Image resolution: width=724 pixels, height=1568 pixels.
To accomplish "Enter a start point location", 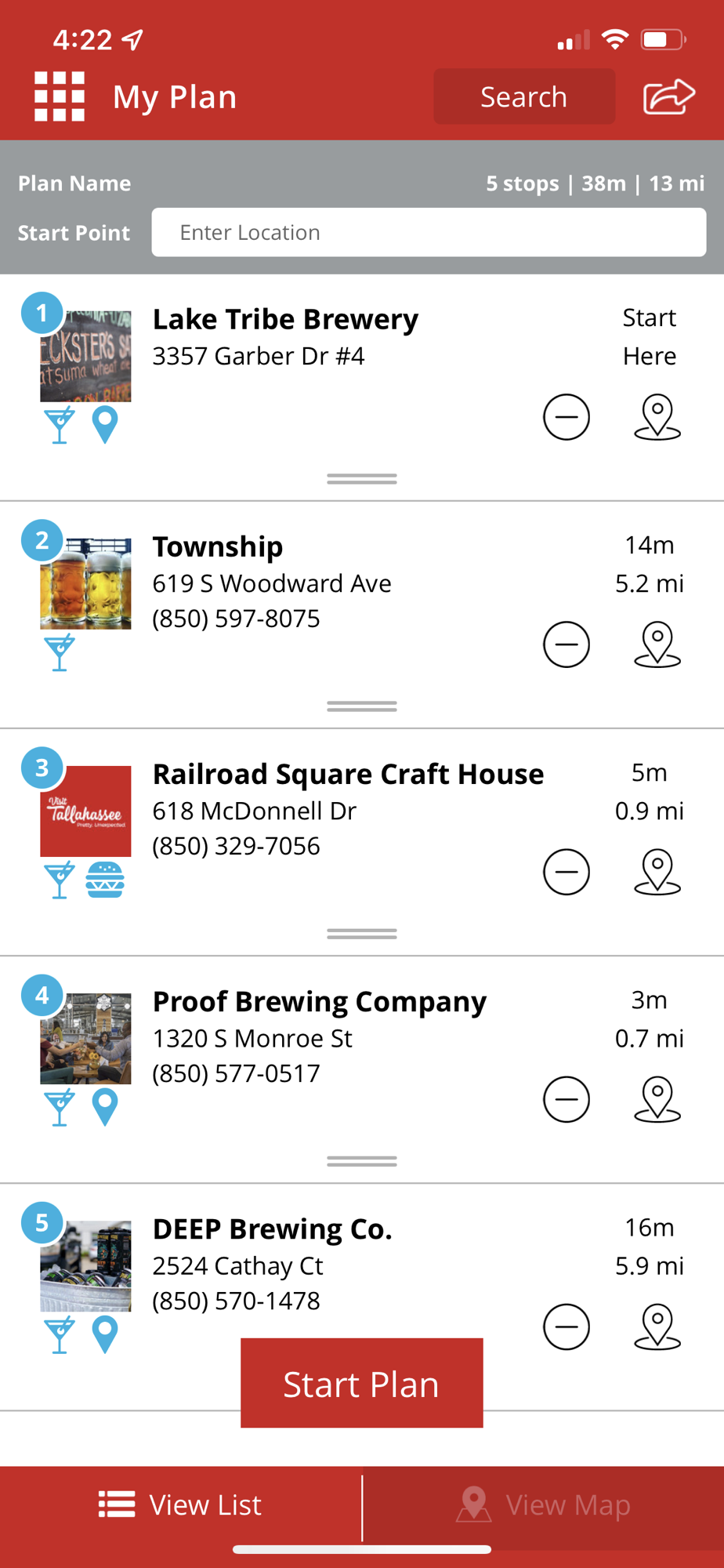I will 428,232.
